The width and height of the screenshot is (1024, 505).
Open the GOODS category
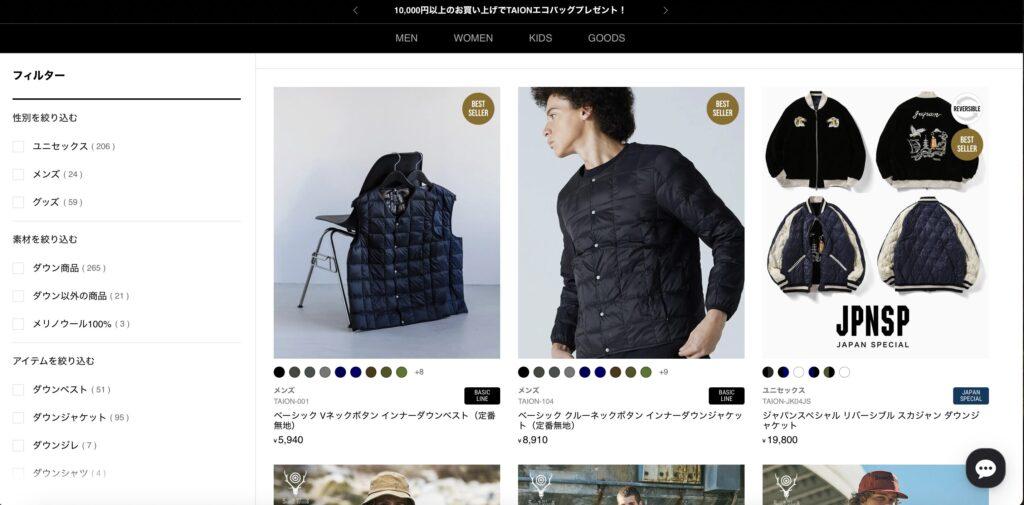[606, 38]
